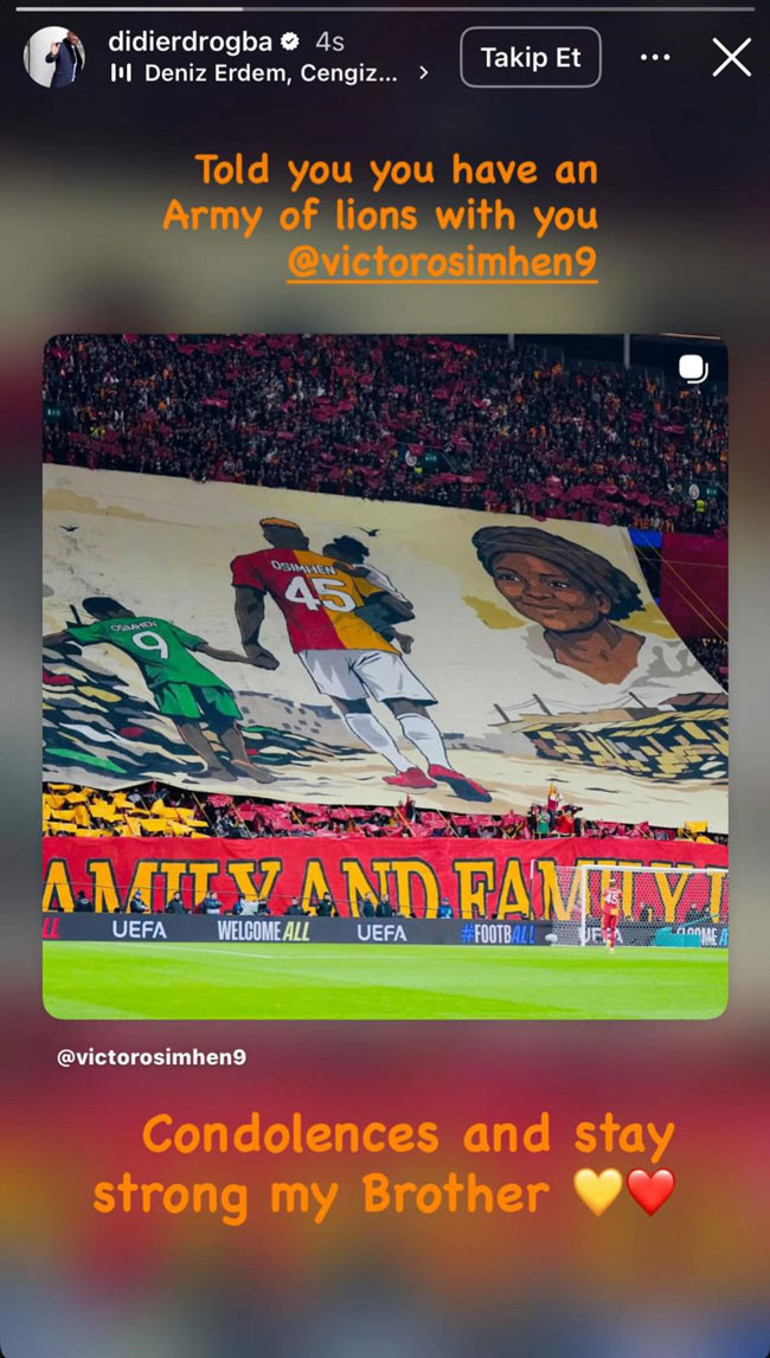Tap the didierdrogba username
The image size is (770, 1358).
coord(188,41)
